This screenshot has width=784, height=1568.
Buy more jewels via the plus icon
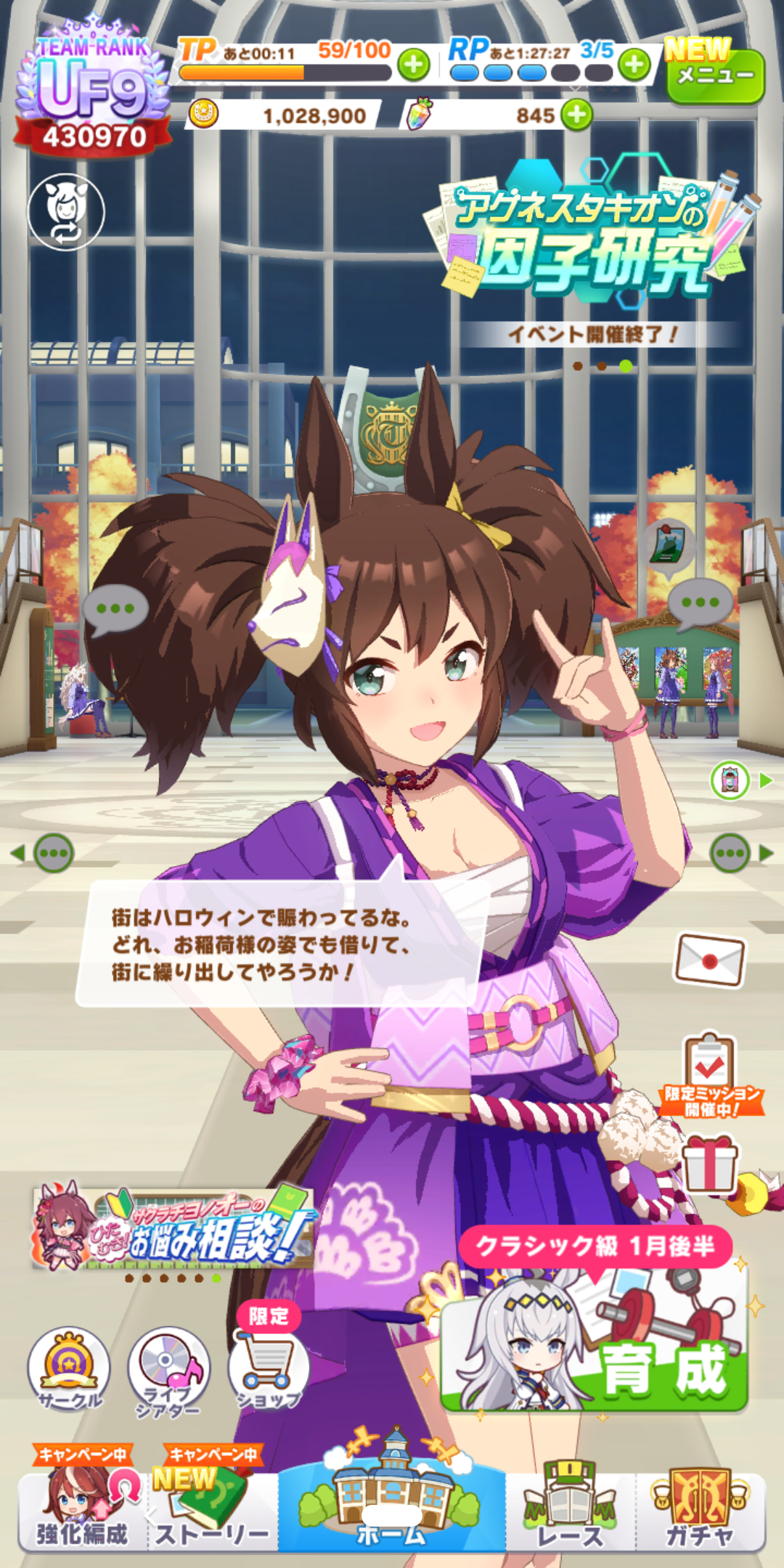pyautogui.click(x=577, y=115)
